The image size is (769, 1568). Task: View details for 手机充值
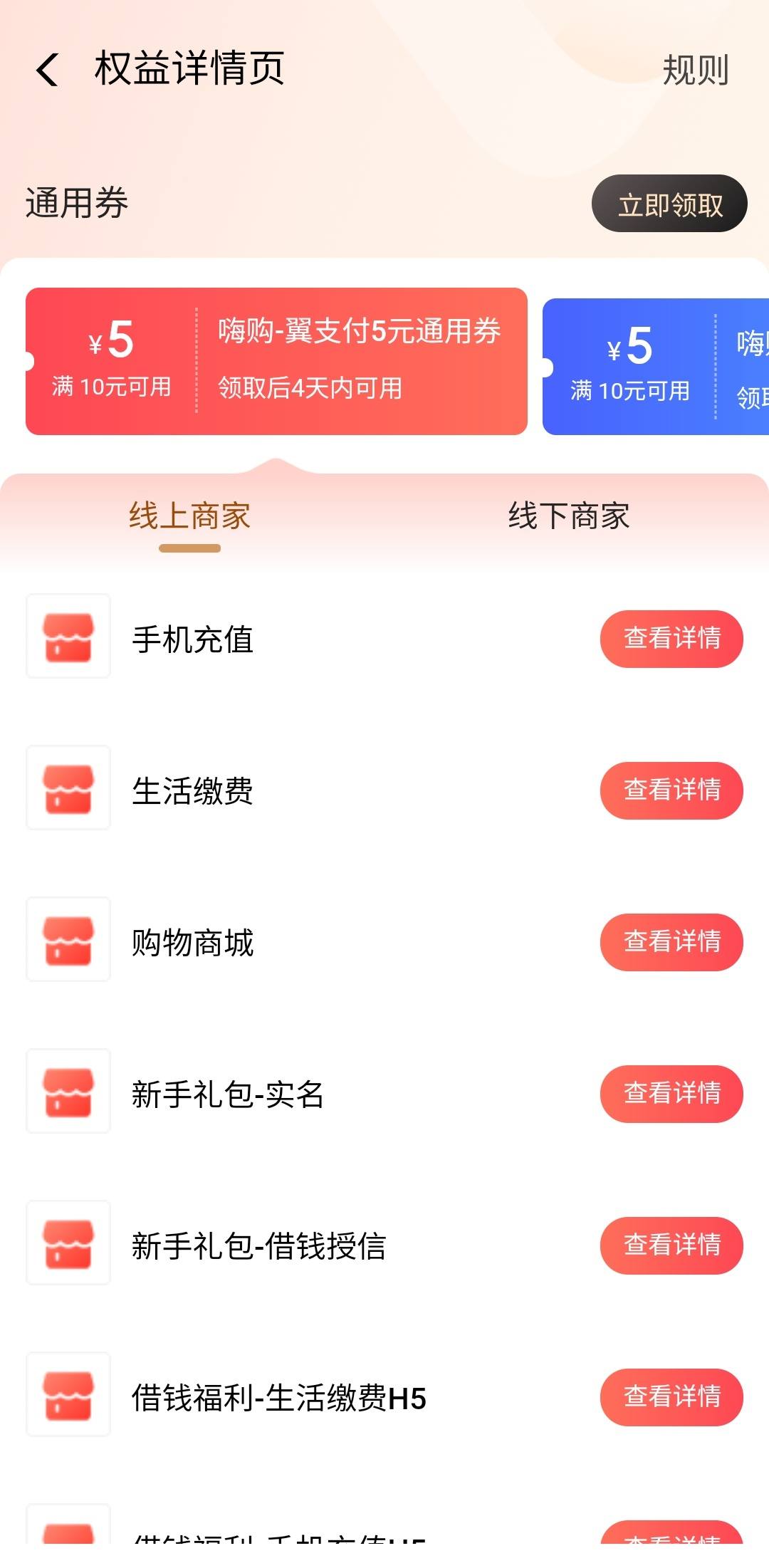pos(671,639)
